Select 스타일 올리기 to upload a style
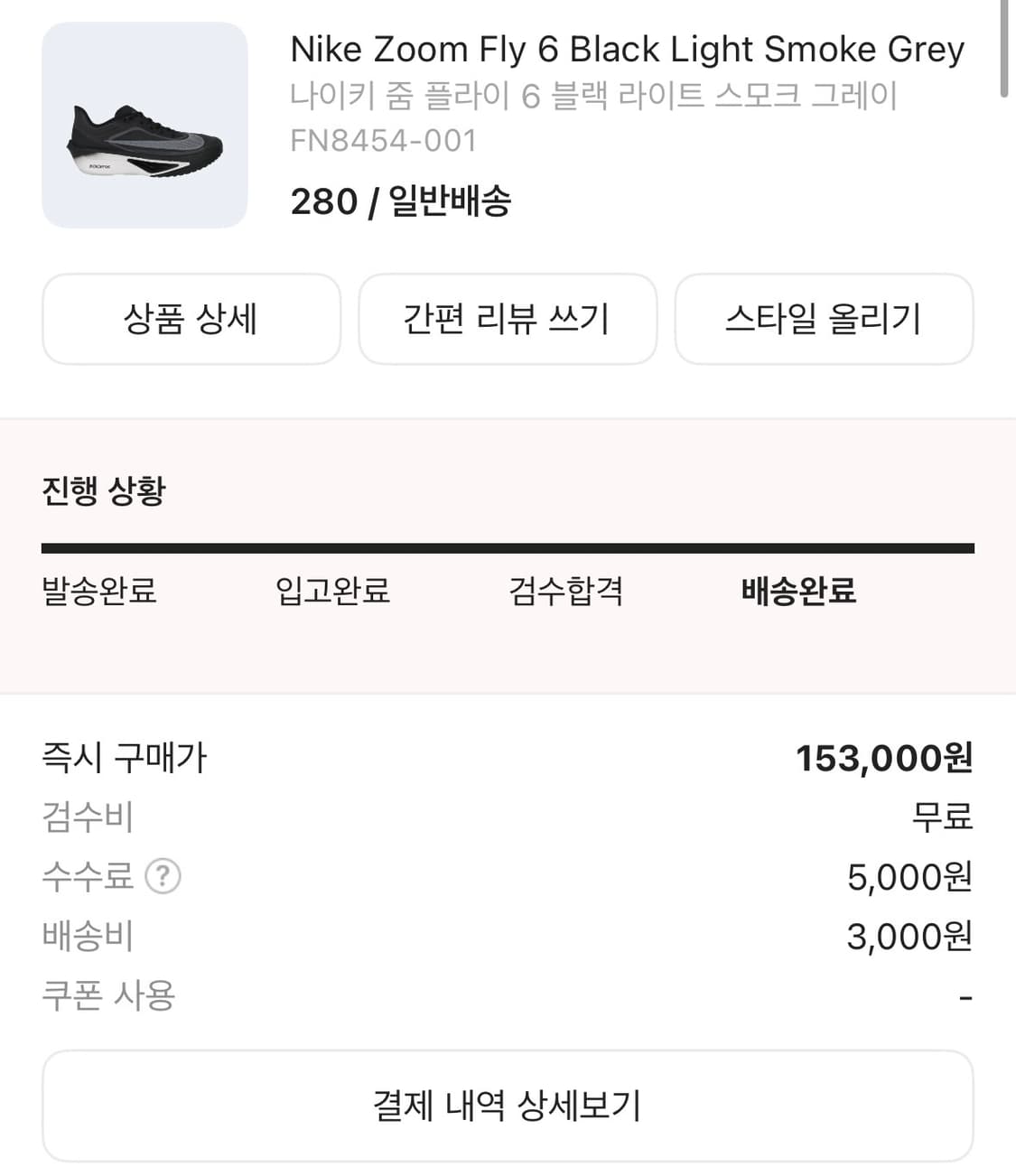1016x1176 pixels. pos(825,320)
